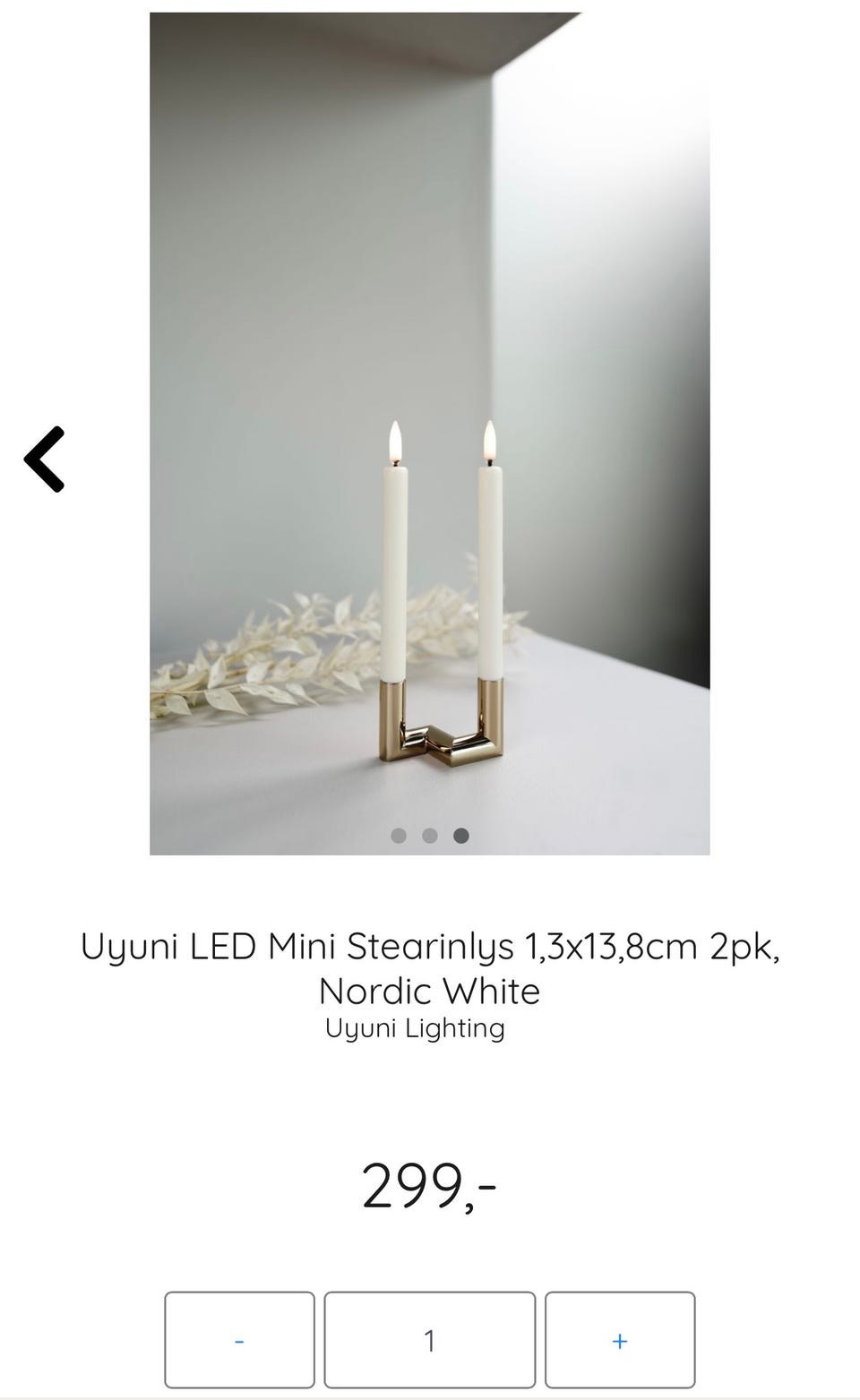Show the previous product image
Viewport: 860px width, 1400px height.
(x=44, y=459)
